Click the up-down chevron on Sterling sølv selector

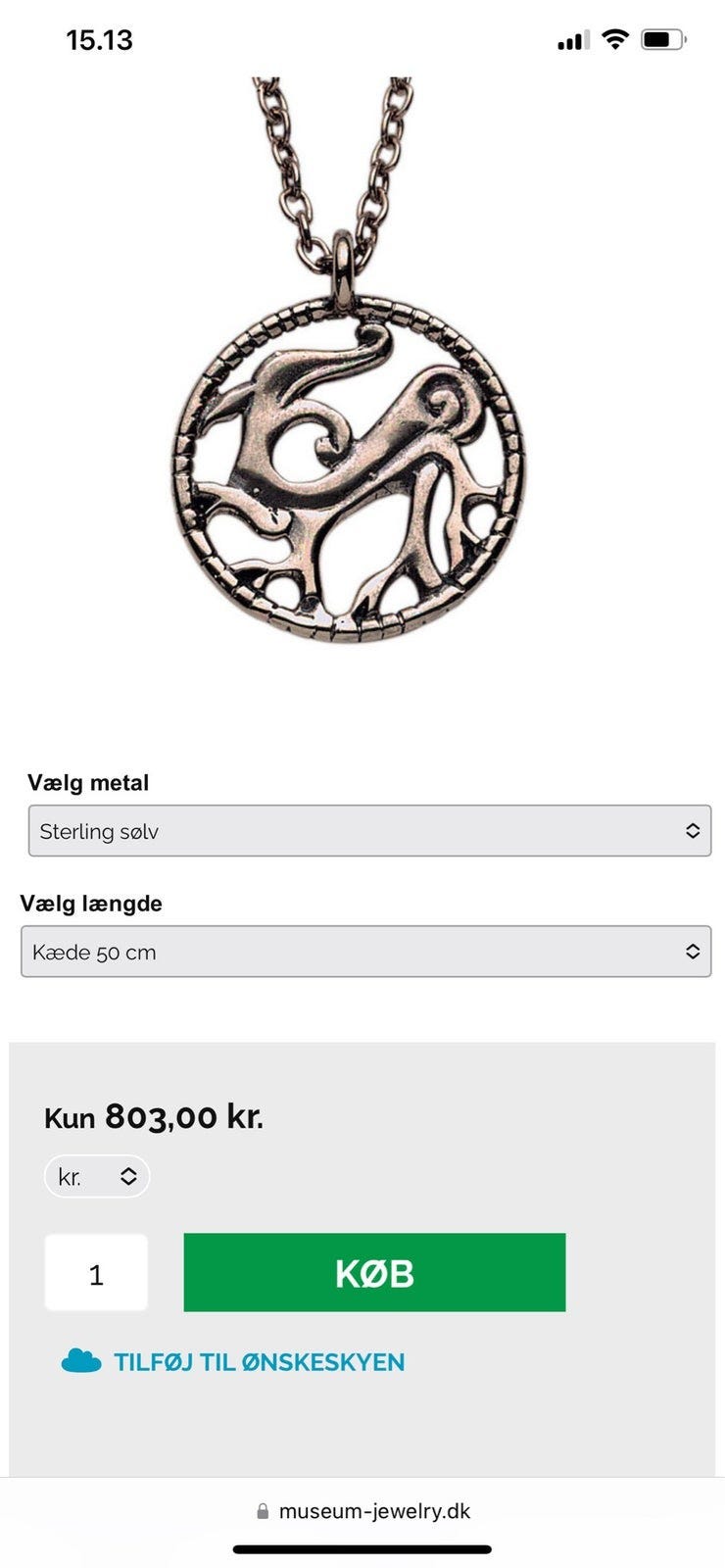(x=692, y=830)
